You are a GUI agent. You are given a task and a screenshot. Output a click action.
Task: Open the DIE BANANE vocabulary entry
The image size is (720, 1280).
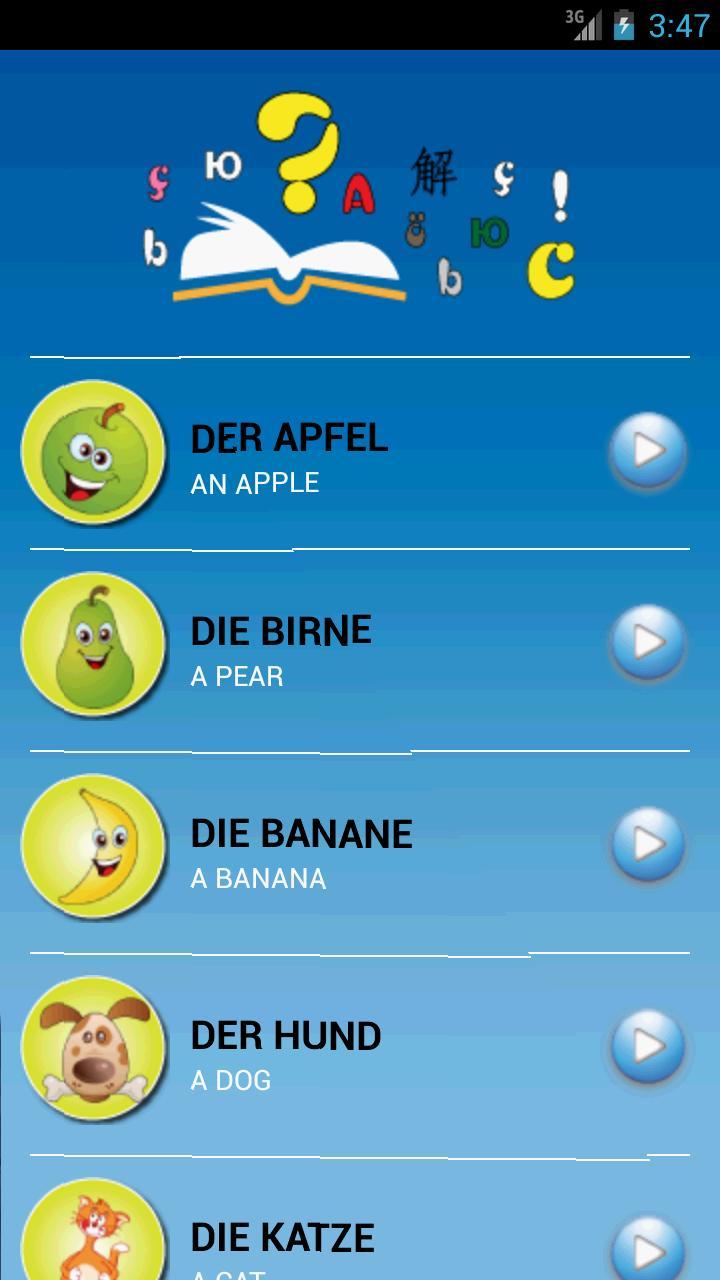302,832
